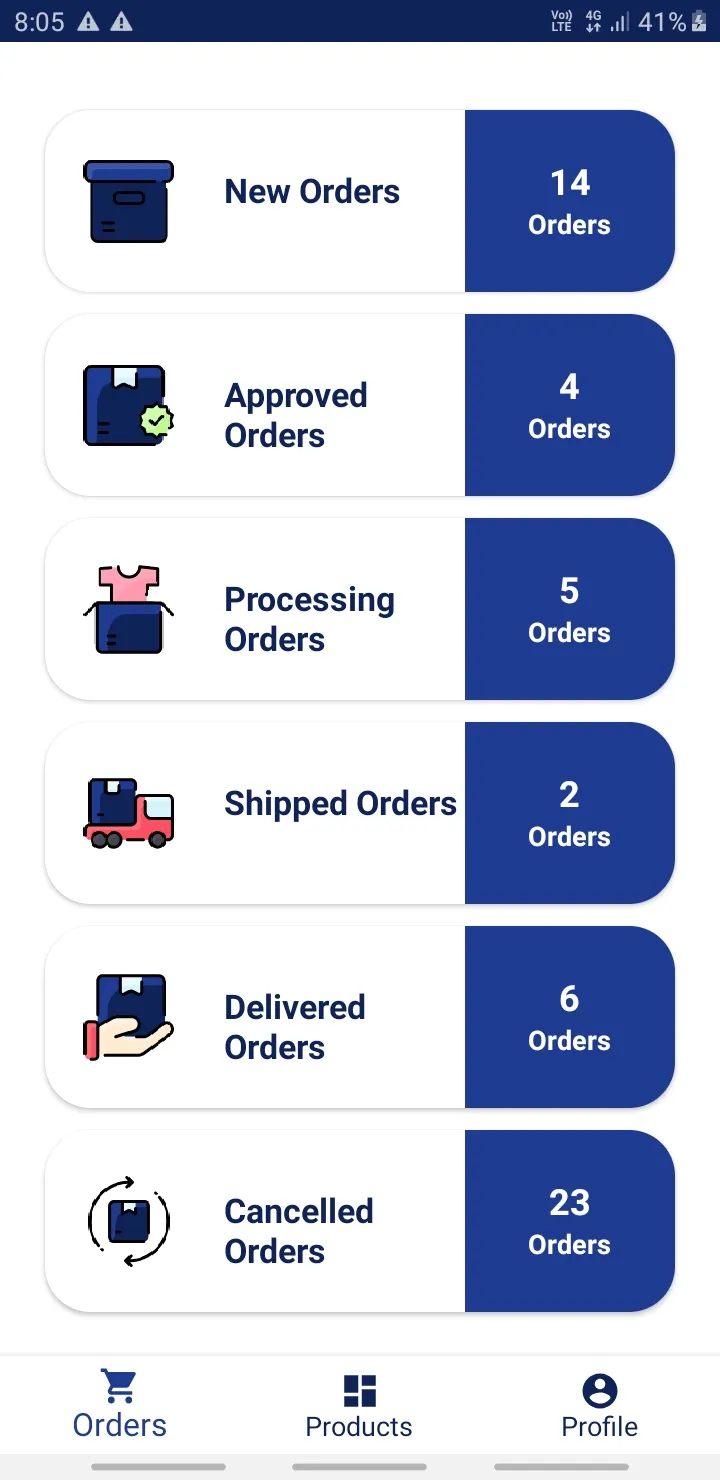Open the New Orders card

360,201
